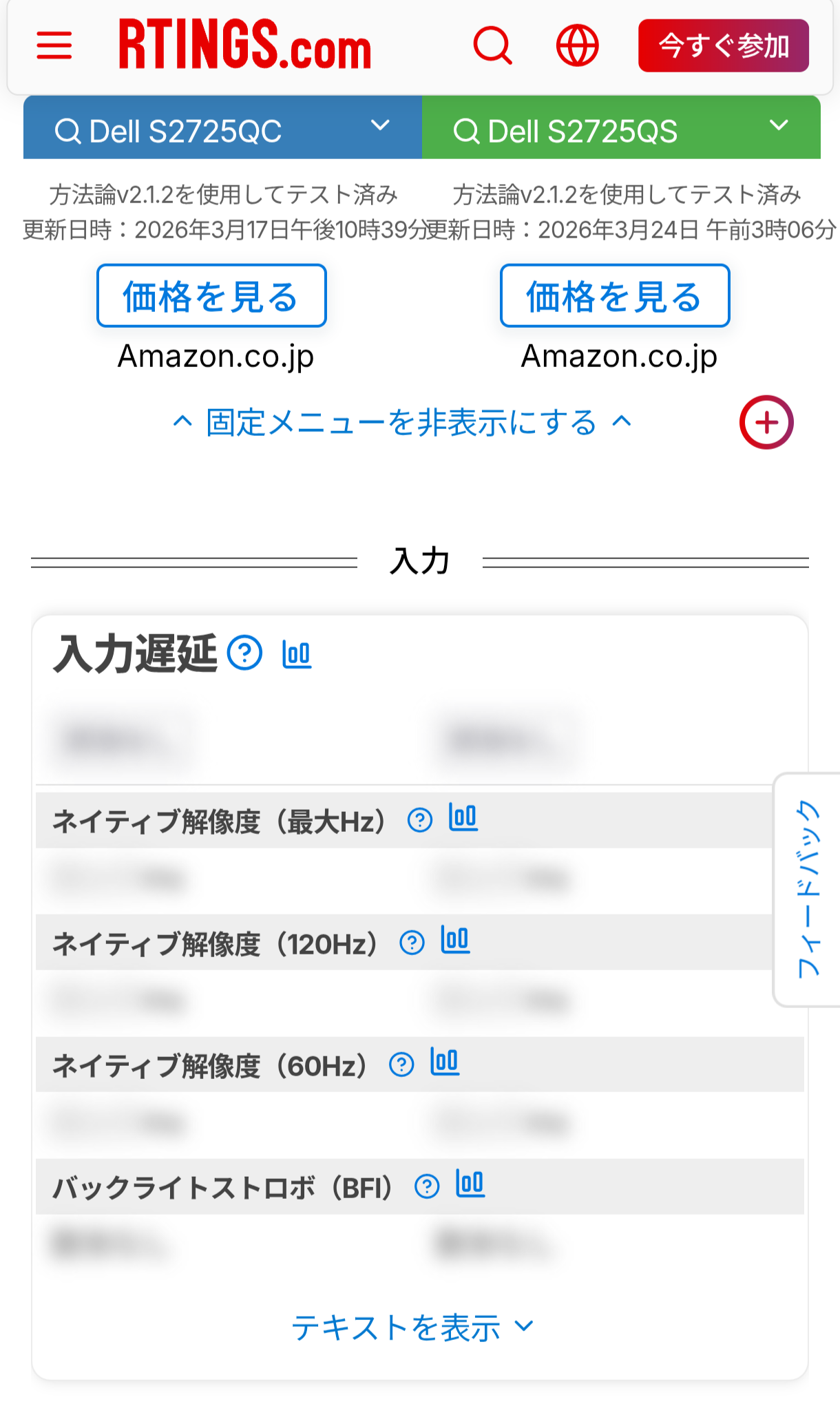
Task: Show chart for ネイティブ解像度（120Hz）
Action: [x=456, y=941]
